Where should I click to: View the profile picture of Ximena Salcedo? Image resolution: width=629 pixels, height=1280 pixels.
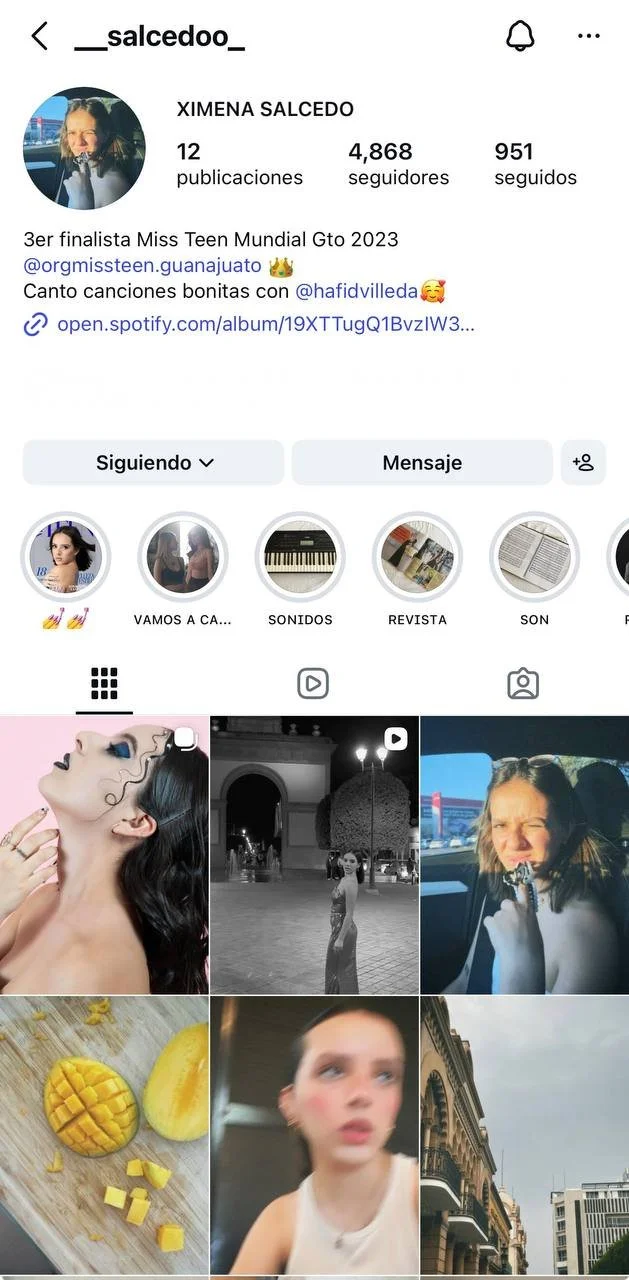pos(84,148)
